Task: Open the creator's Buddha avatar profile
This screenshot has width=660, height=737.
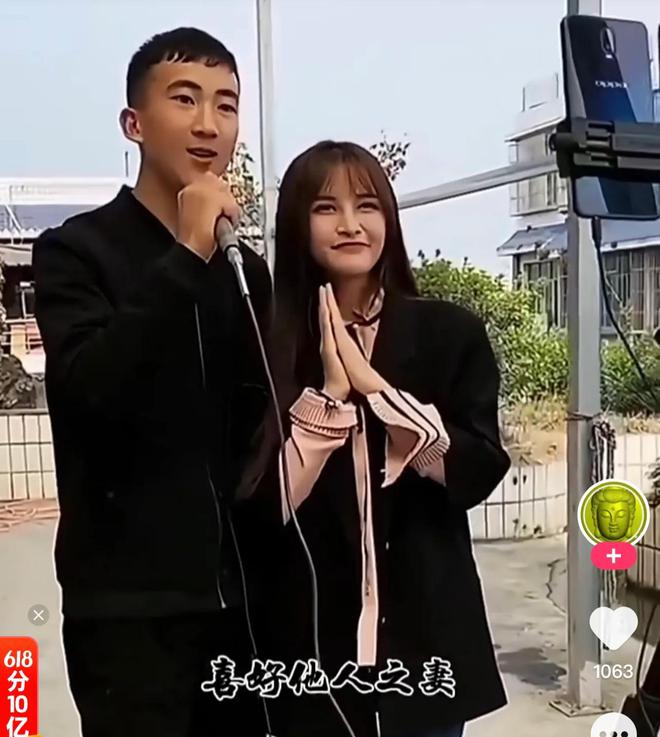Action: coord(613,514)
